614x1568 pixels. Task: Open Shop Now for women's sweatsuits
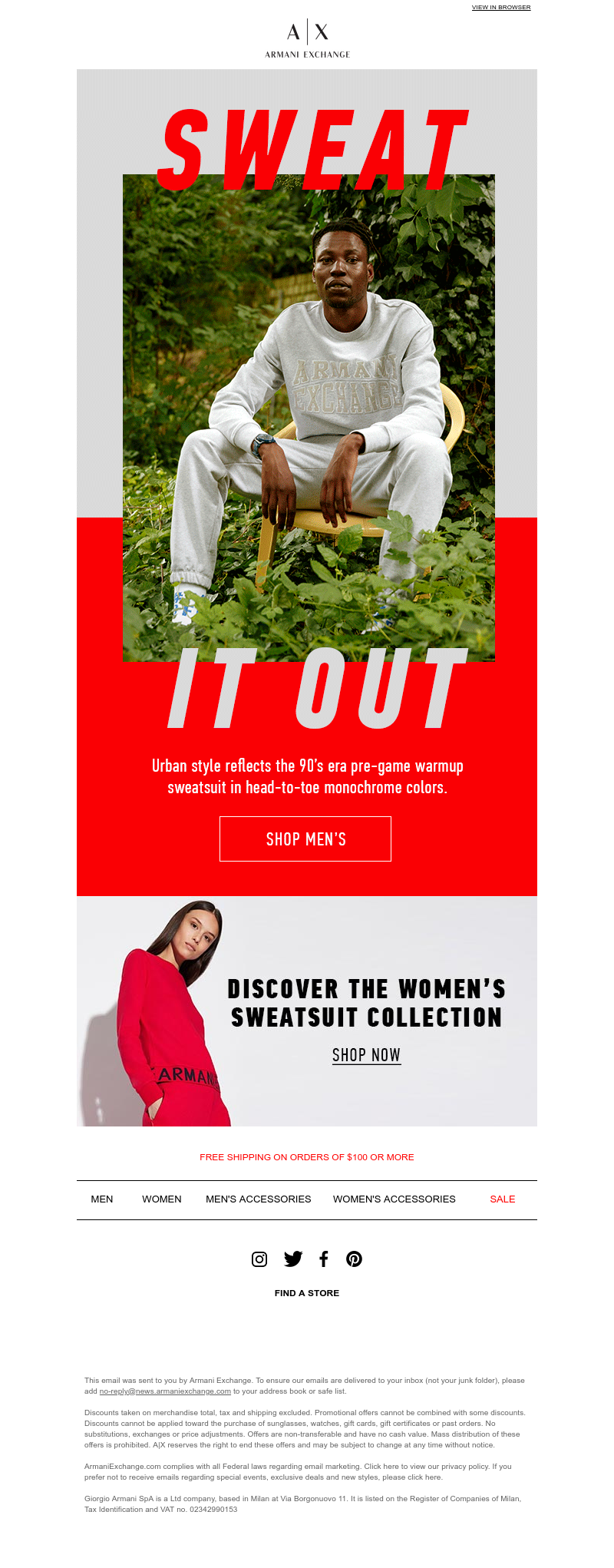tap(366, 1055)
